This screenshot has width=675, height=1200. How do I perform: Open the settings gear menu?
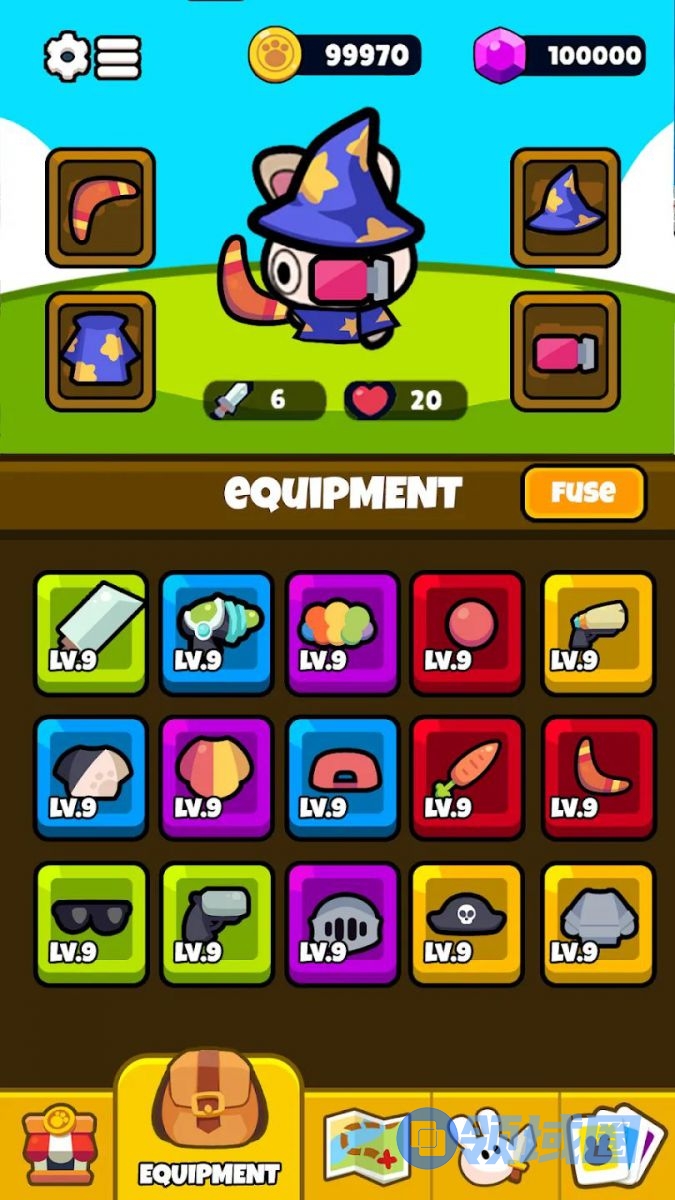(x=68, y=56)
